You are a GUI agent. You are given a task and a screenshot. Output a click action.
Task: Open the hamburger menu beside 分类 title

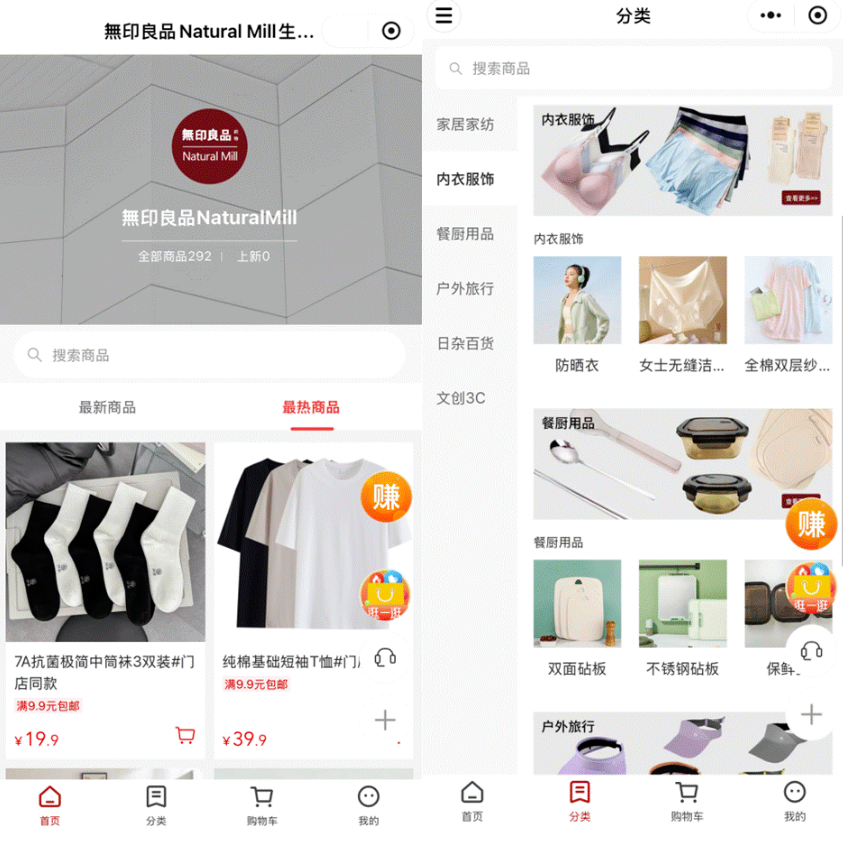click(x=444, y=15)
